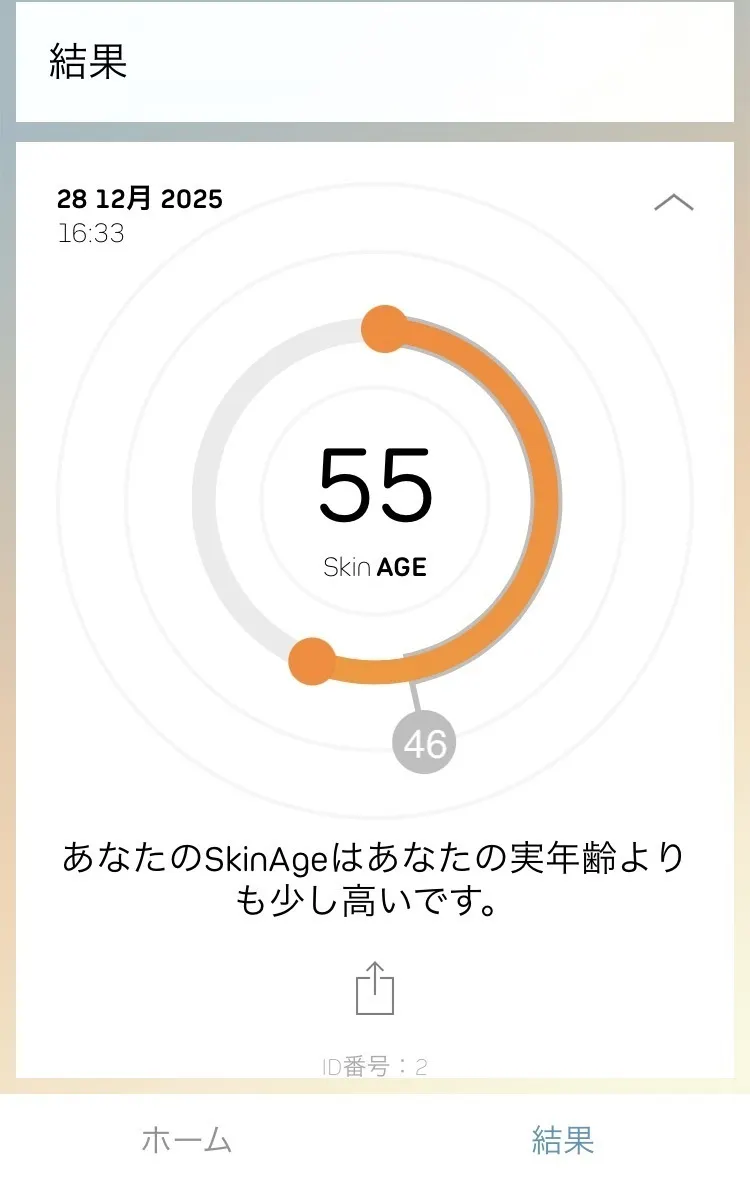Select the 結果 tab
This screenshot has height=1192, width=750.
pyautogui.click(x=563, y=1140)
